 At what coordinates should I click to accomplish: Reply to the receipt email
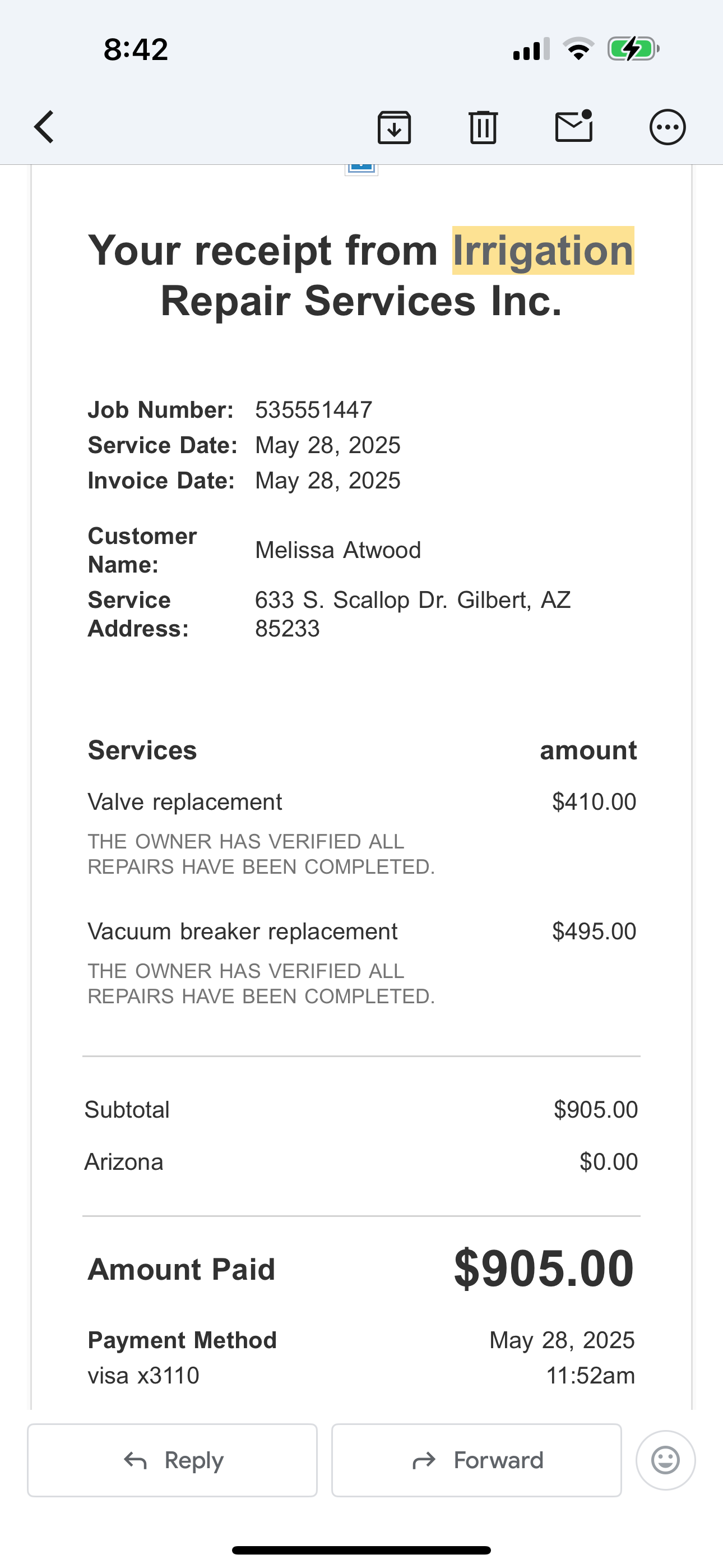click(172, 1460)
